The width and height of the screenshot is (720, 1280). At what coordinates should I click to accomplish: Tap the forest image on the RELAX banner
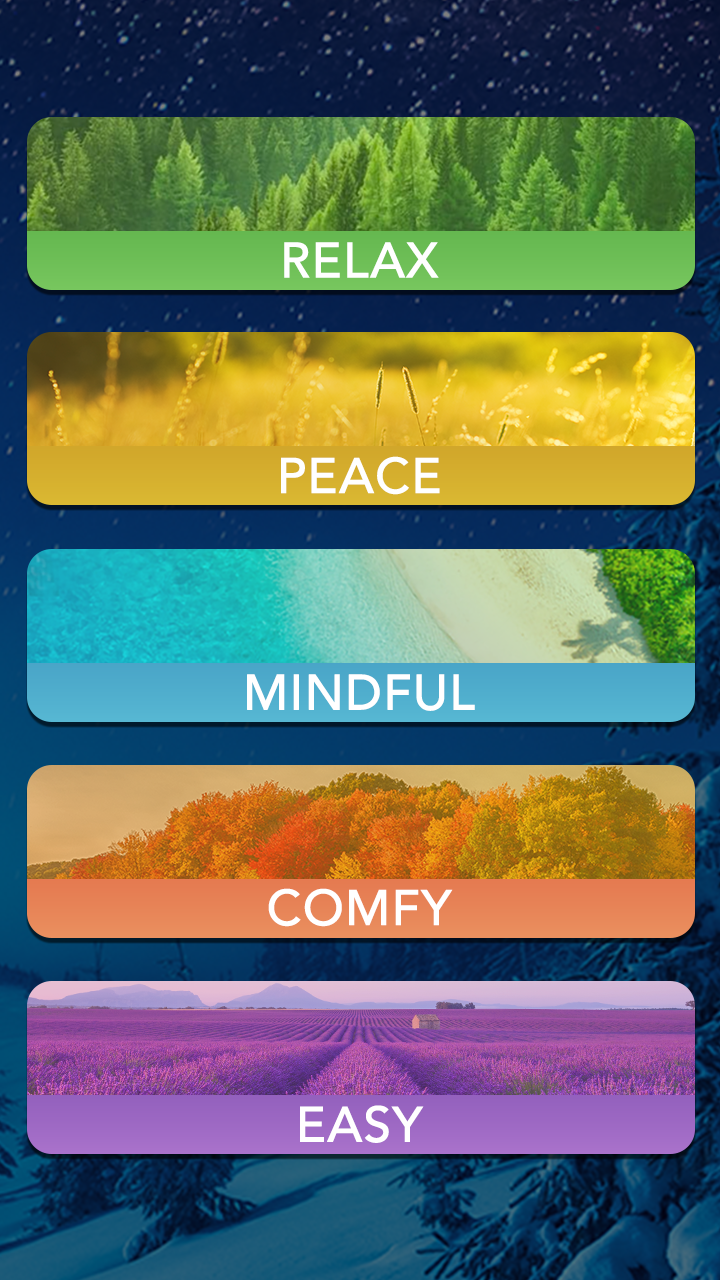(360, 175)
